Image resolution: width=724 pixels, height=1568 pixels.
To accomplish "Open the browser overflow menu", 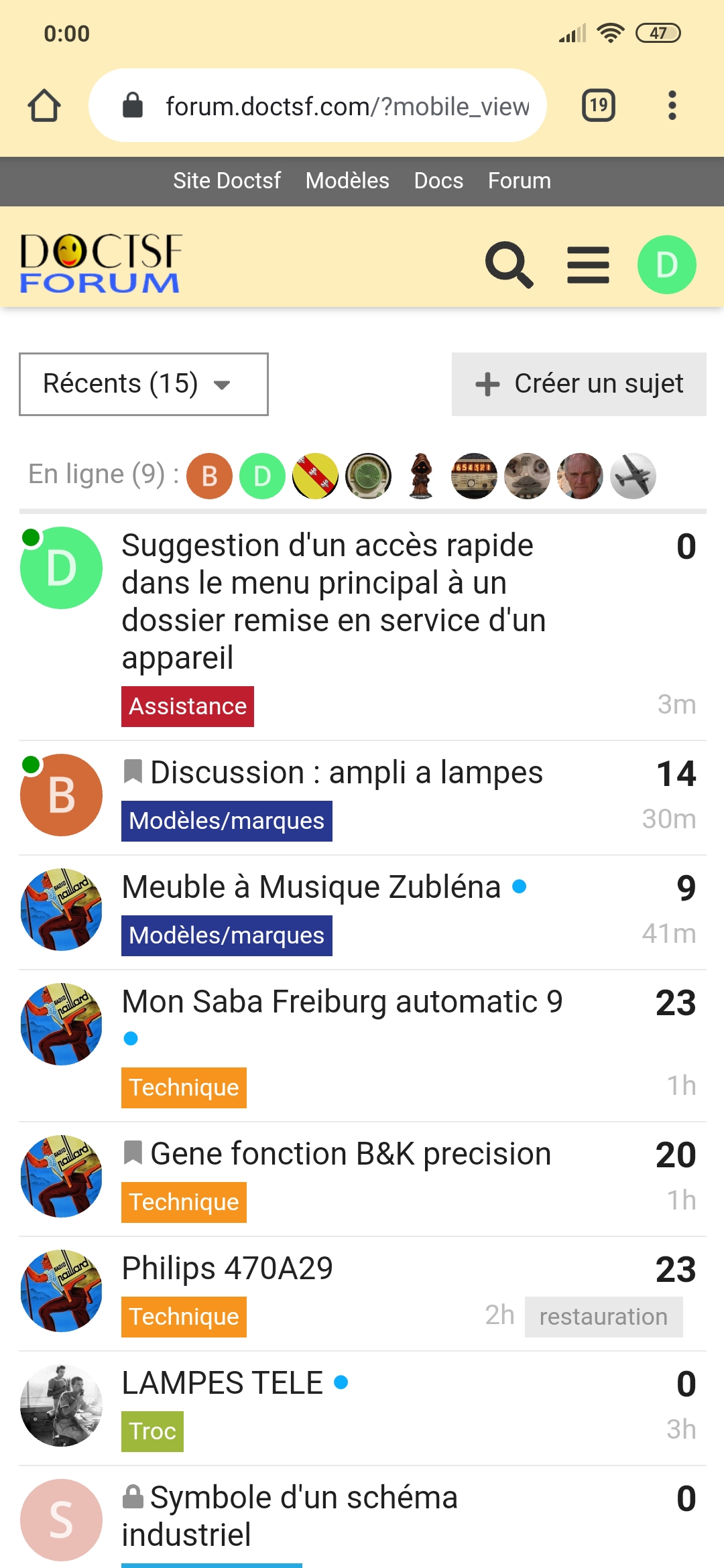I will pyautogui.click(x=672, y=105).
